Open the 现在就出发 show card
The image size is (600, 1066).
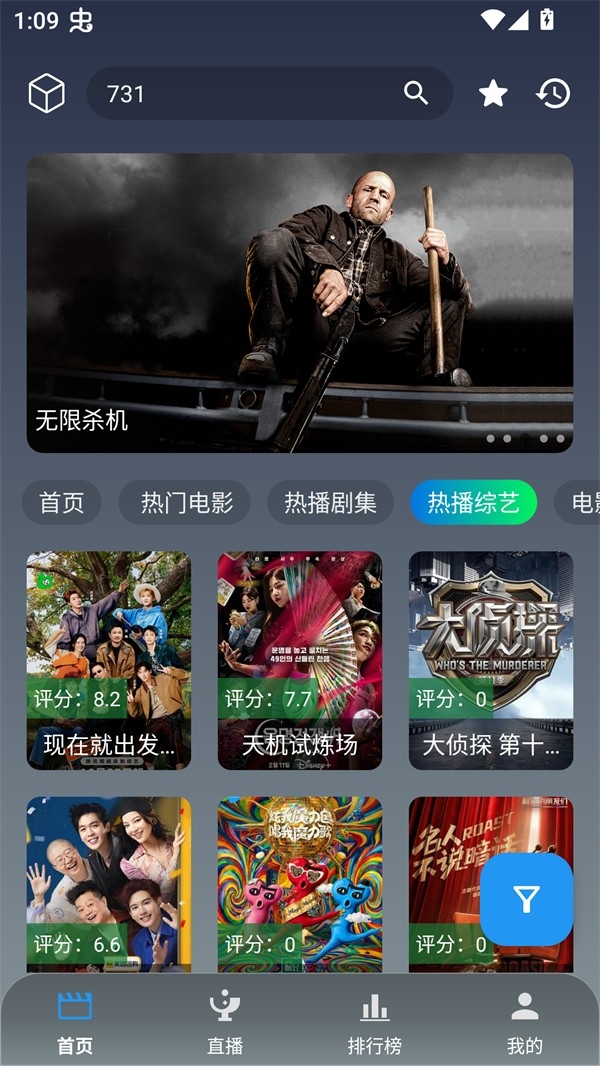(108, 660)
